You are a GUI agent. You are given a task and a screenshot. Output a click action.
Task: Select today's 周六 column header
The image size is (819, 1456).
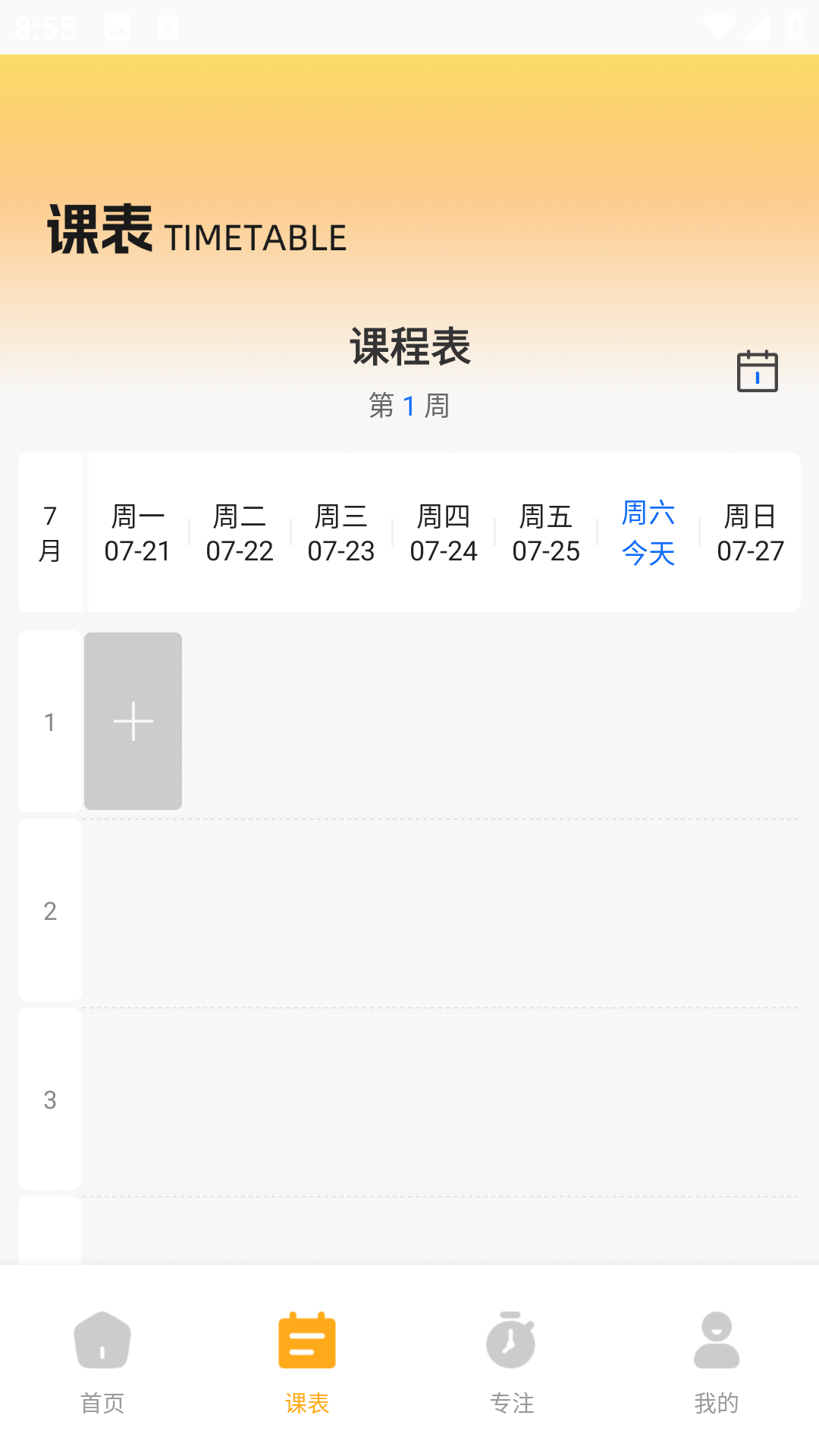click(x=648, y=533)
